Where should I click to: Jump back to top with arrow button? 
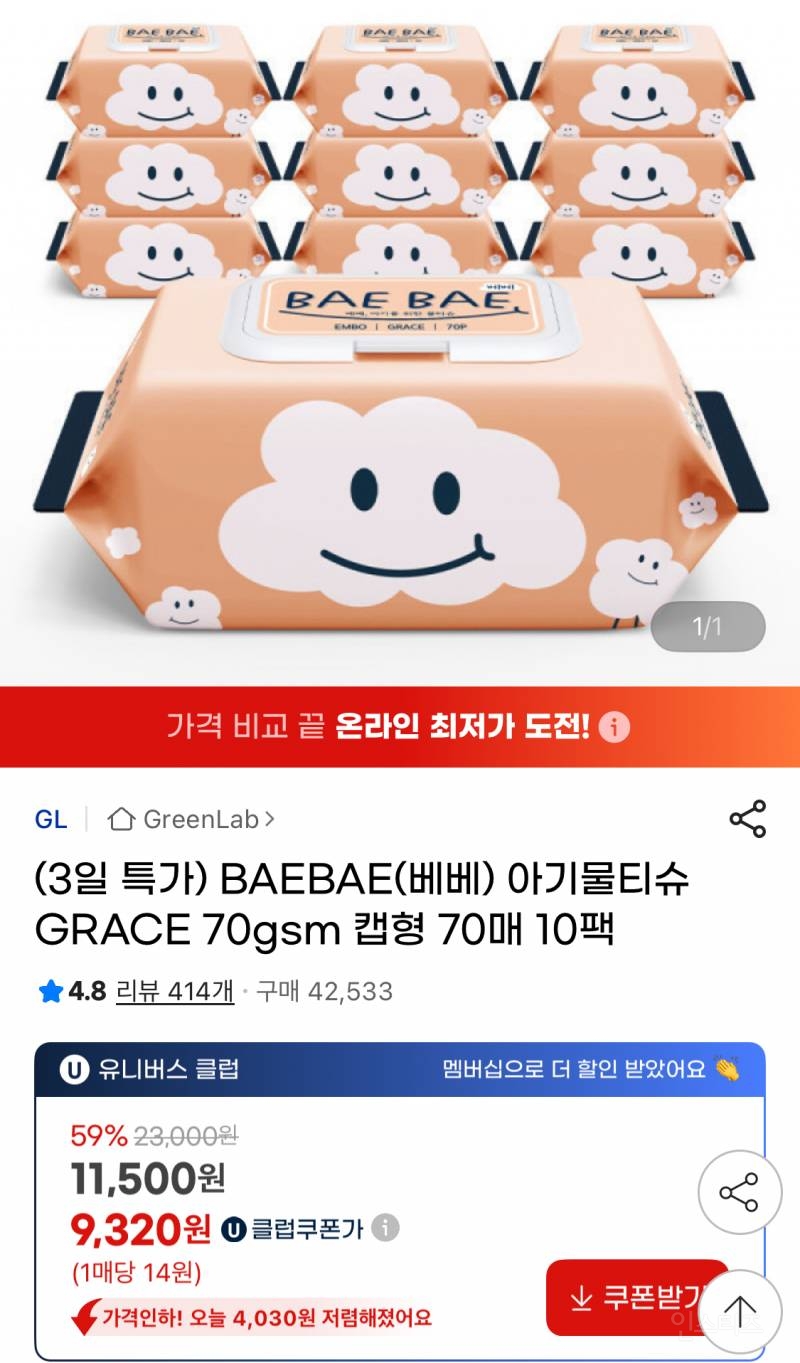coord(740,1310)
